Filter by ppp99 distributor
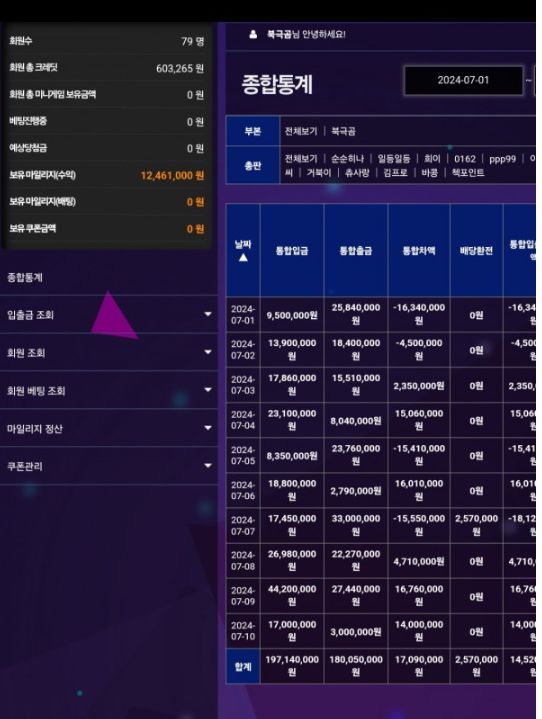542x719 pixels. coord(502,159)
